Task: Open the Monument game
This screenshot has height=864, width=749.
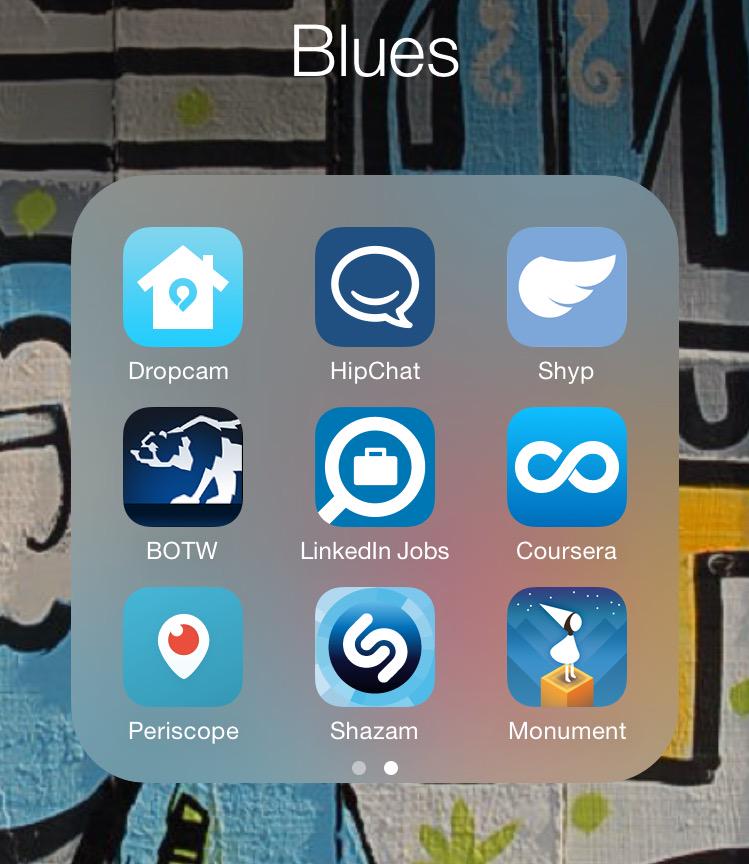Action: click(x=567, y=647)
